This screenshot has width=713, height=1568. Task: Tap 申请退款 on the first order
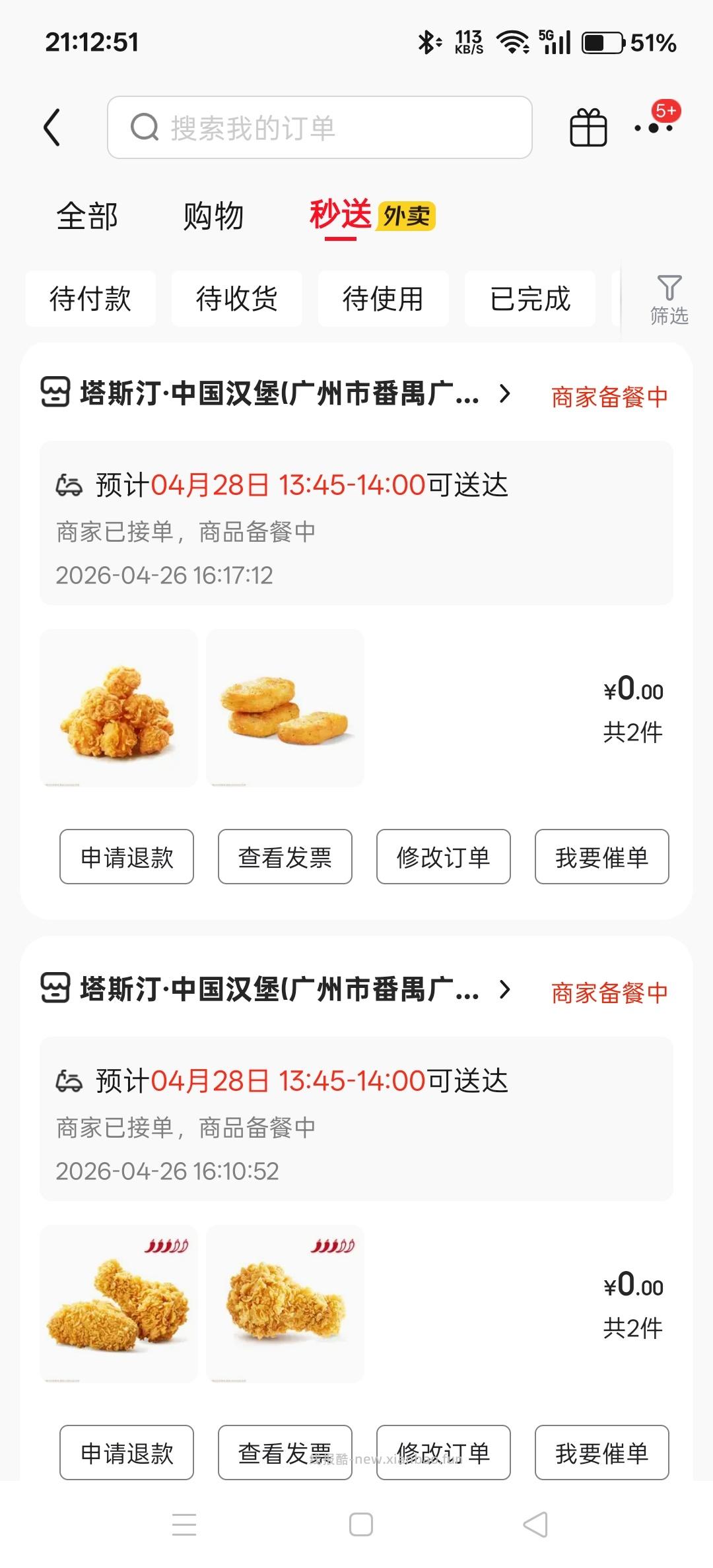pyautogui.click(x=126, y=857)
